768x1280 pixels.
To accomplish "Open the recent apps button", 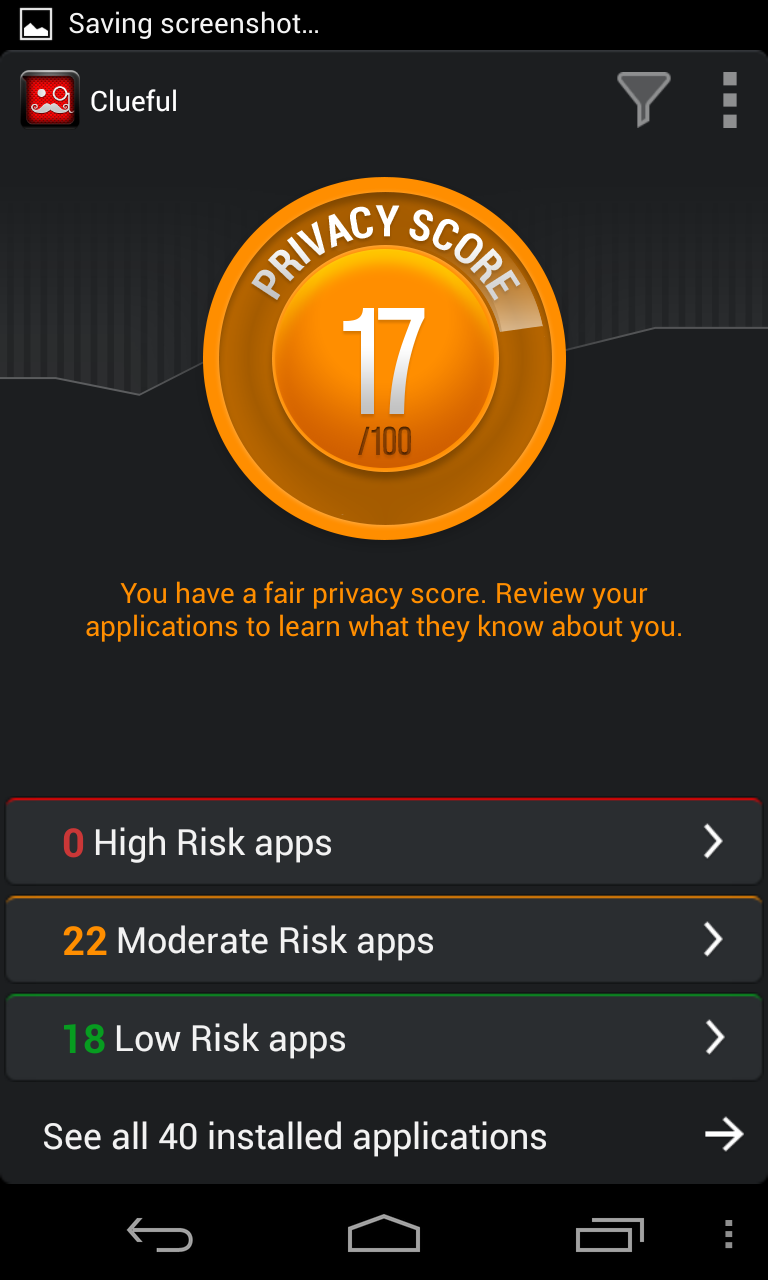I will coord(609,1235).
